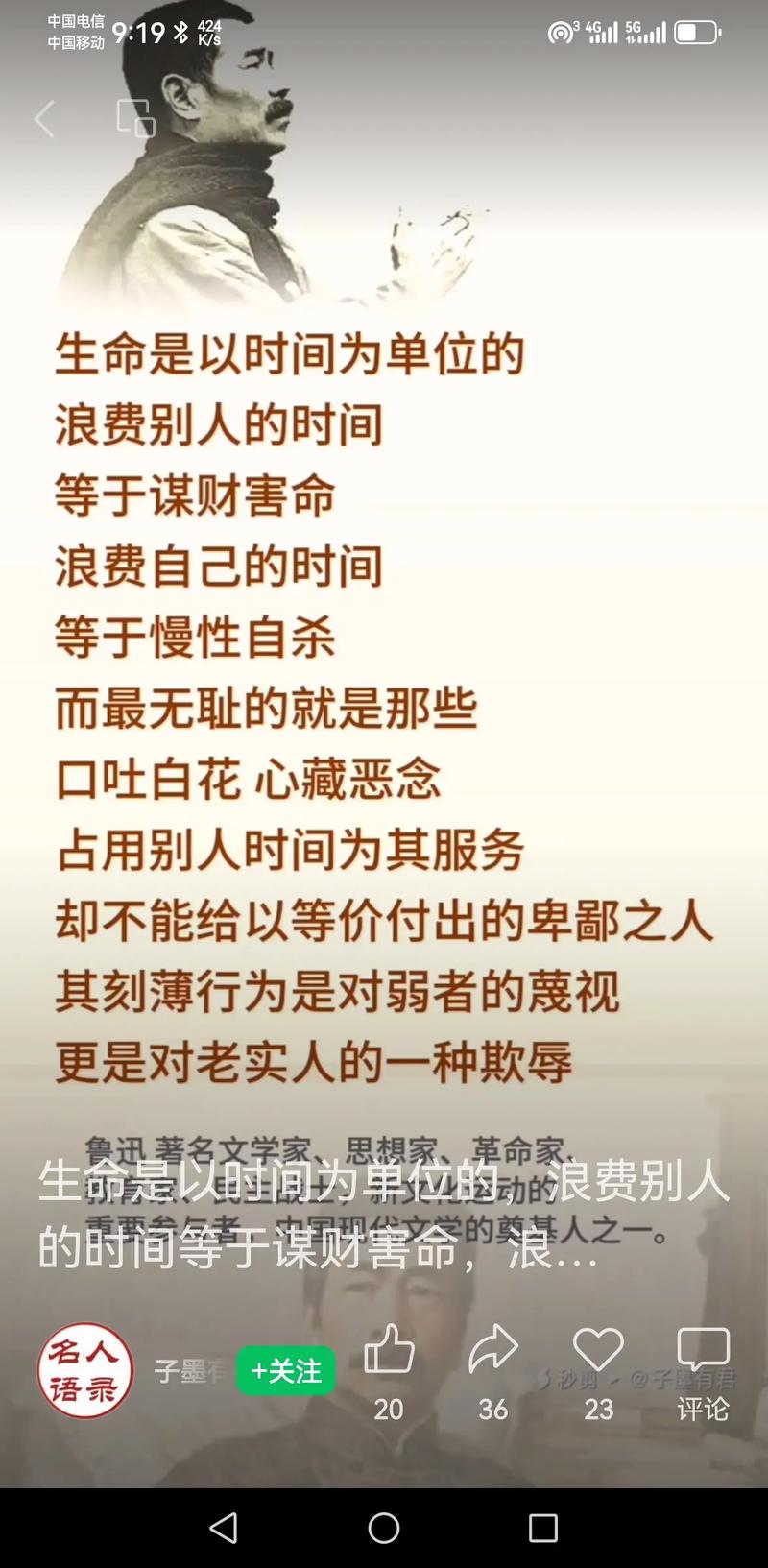768x1568 pixels.
Task: Tap the share count showing 36
Action: tap(492, 1411)
